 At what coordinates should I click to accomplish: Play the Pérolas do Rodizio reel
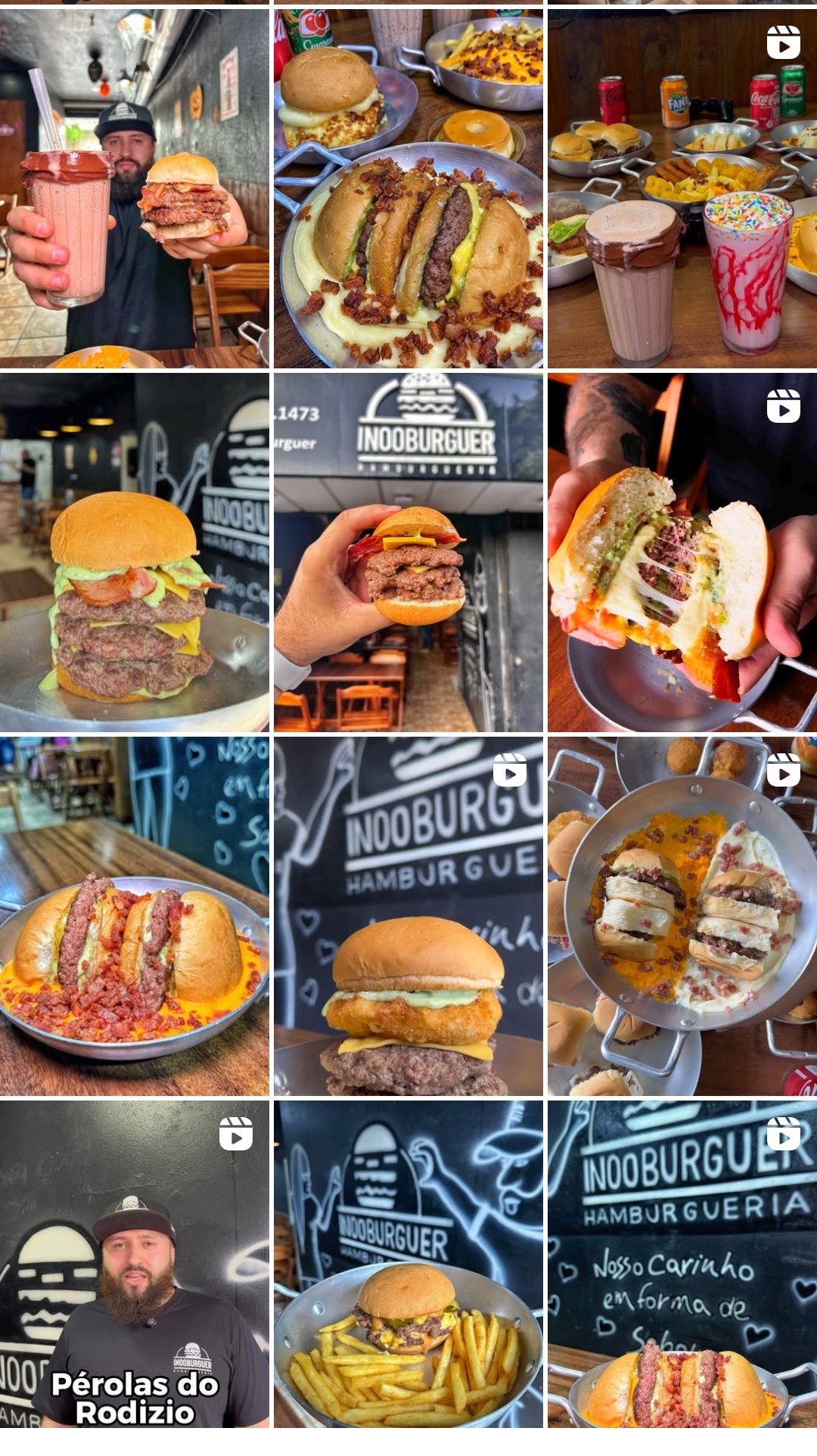point(135,1264)
